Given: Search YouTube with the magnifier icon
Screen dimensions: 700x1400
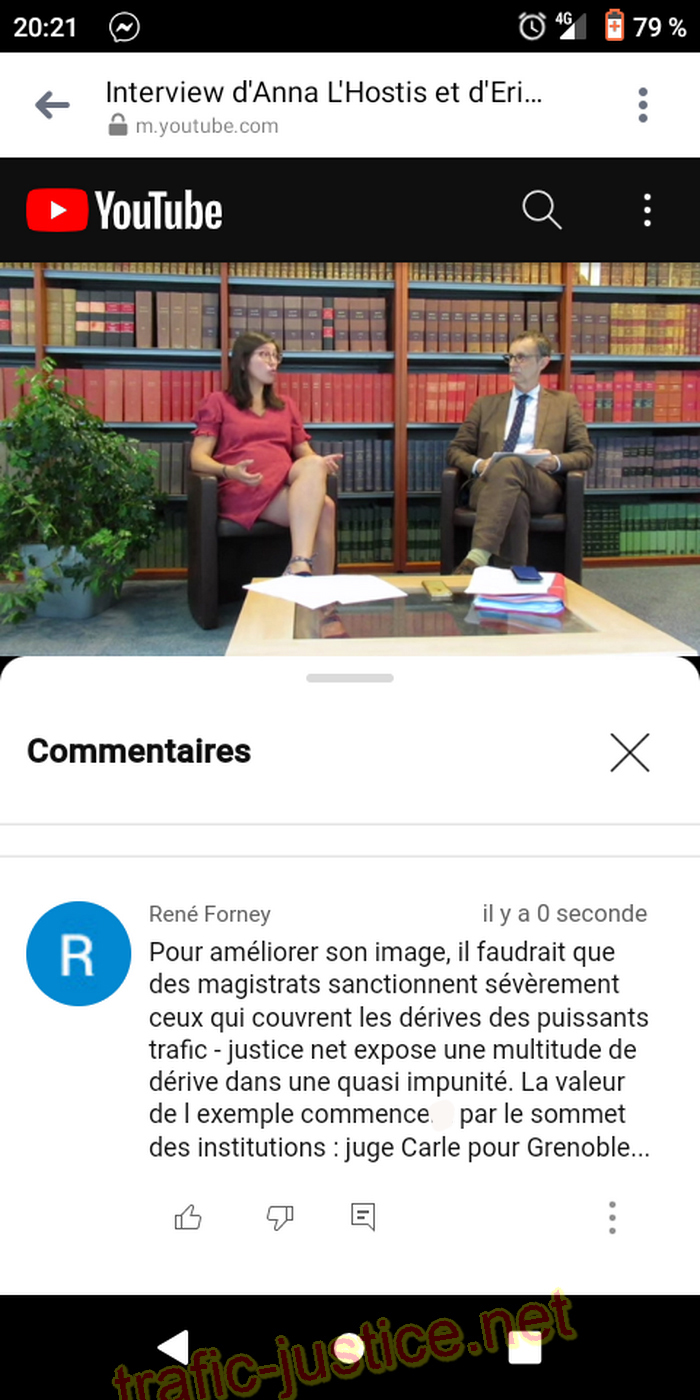Looking at the screenshot, I should pyautogui.click(x=541, y=210).
